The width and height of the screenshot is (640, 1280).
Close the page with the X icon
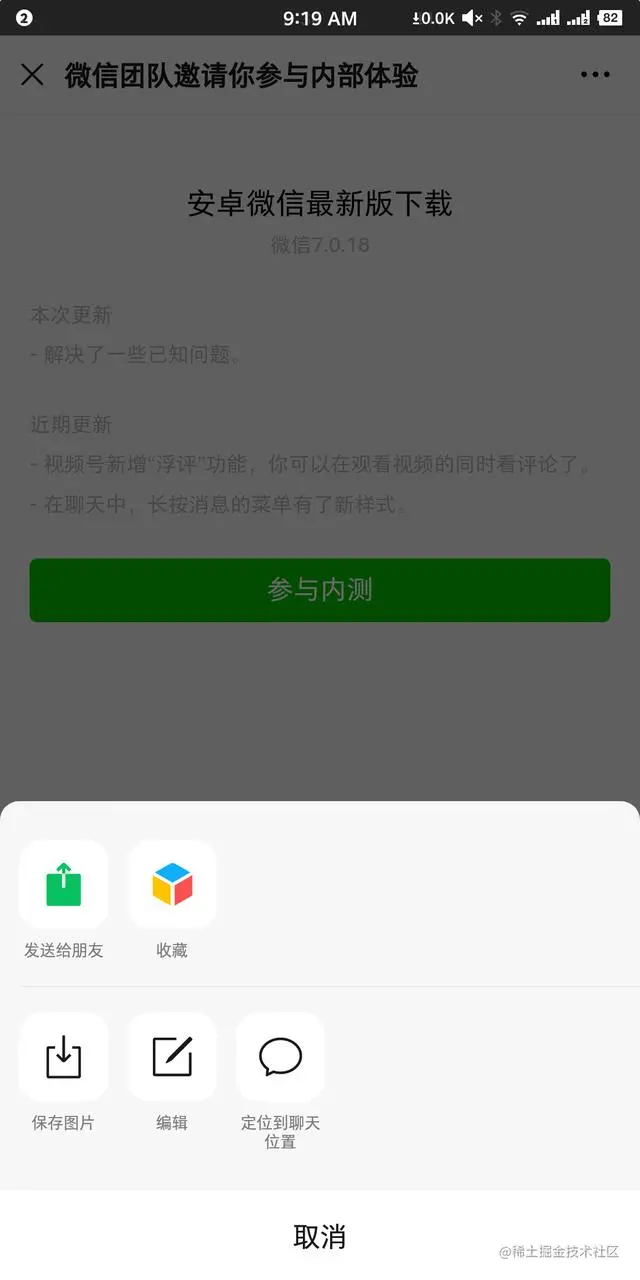tap(32, 75)
